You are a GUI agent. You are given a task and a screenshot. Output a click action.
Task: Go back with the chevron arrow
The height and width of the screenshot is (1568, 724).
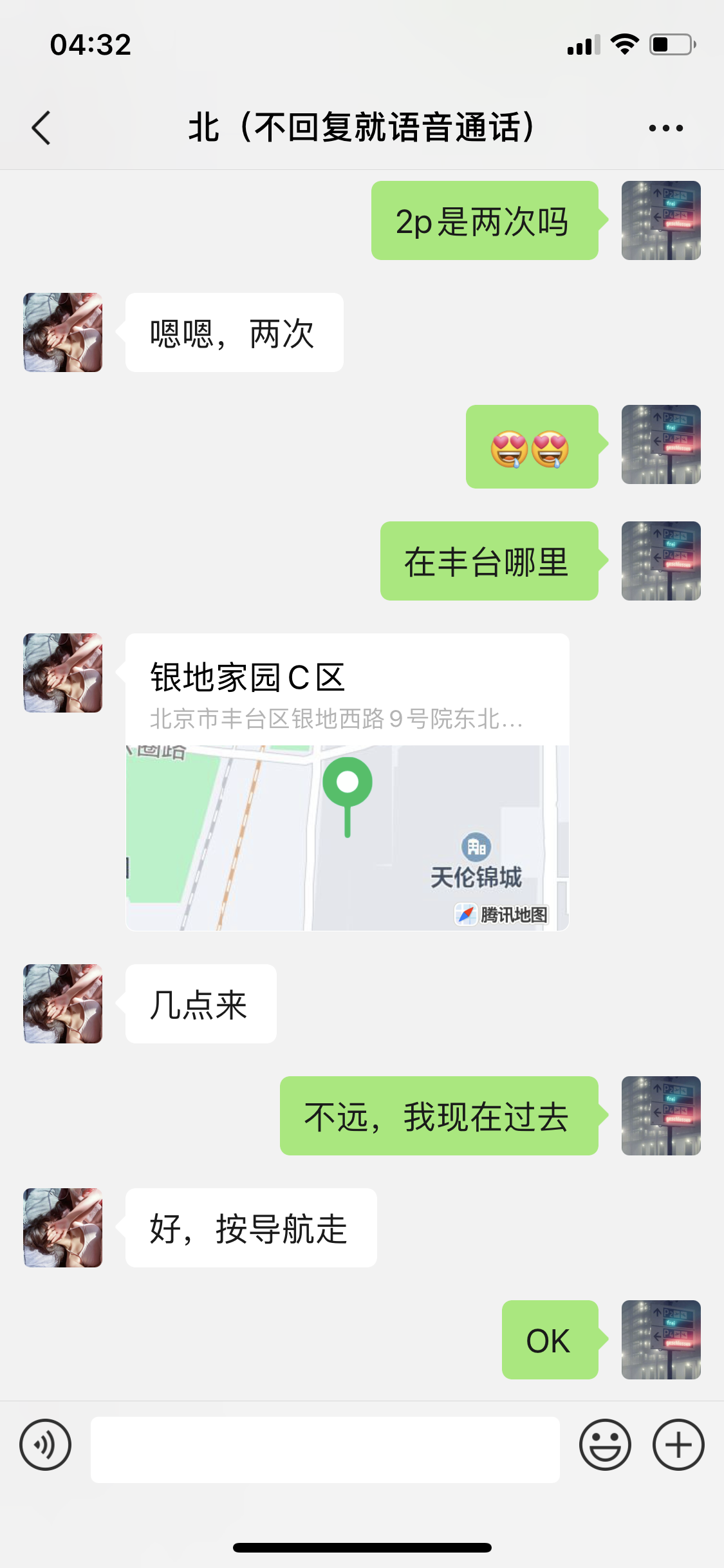41,127
